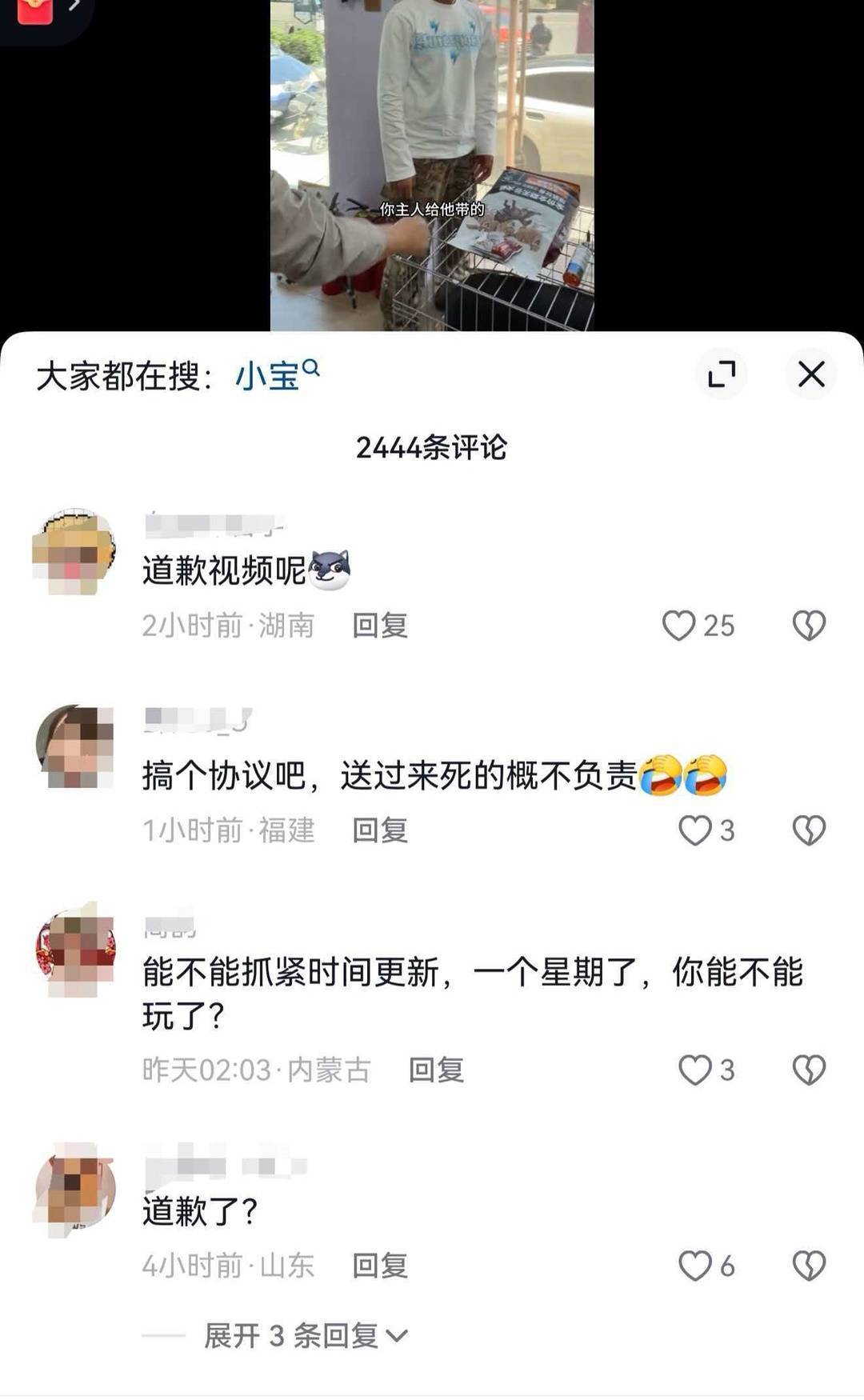Open the red envelope icon
Viewport: 864px width, 1400px height.
[34, 11]
